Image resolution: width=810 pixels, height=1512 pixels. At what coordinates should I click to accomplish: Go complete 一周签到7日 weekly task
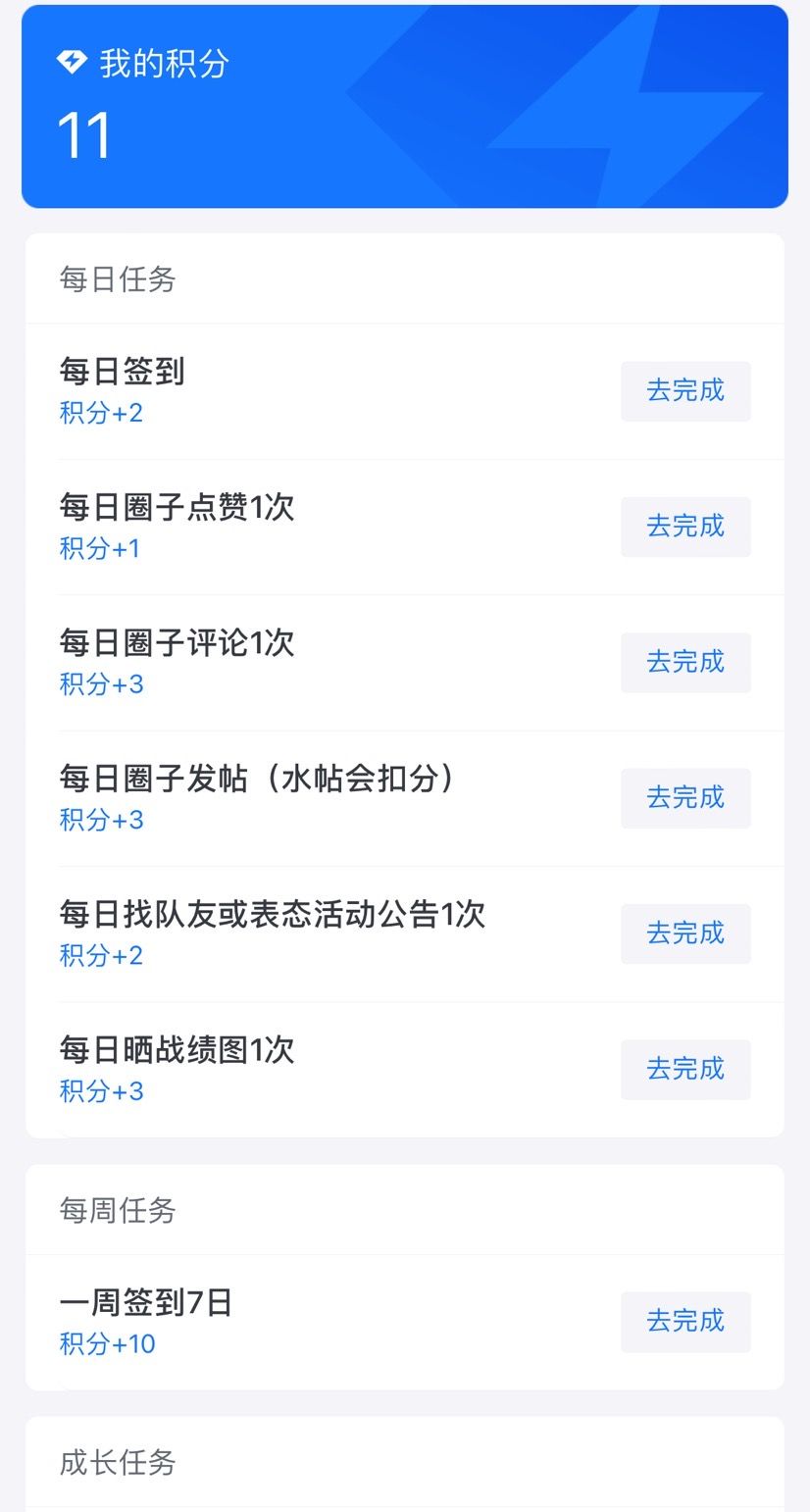[685, 1322]
